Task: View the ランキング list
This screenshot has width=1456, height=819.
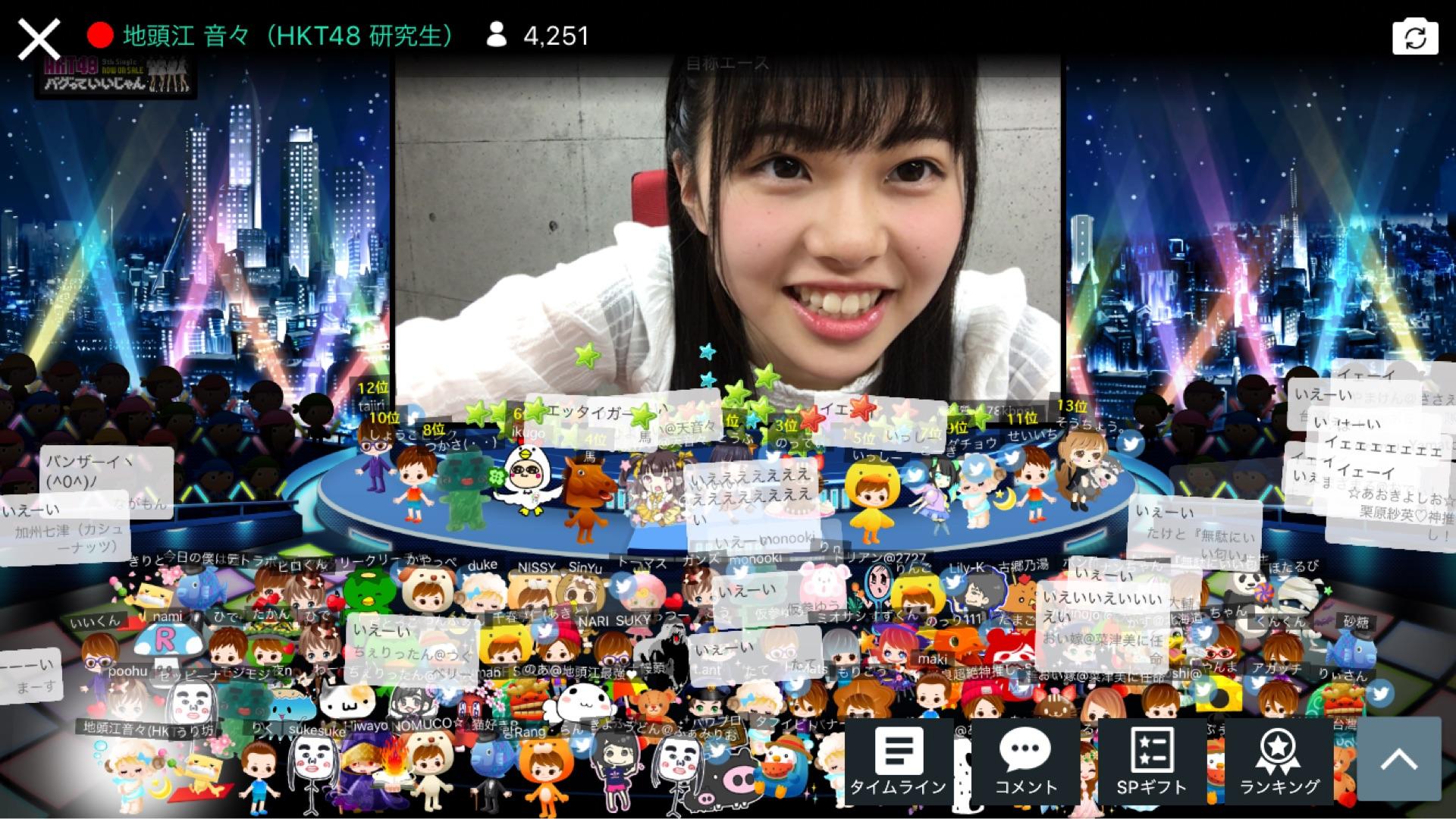Action: pos(1279,761)
